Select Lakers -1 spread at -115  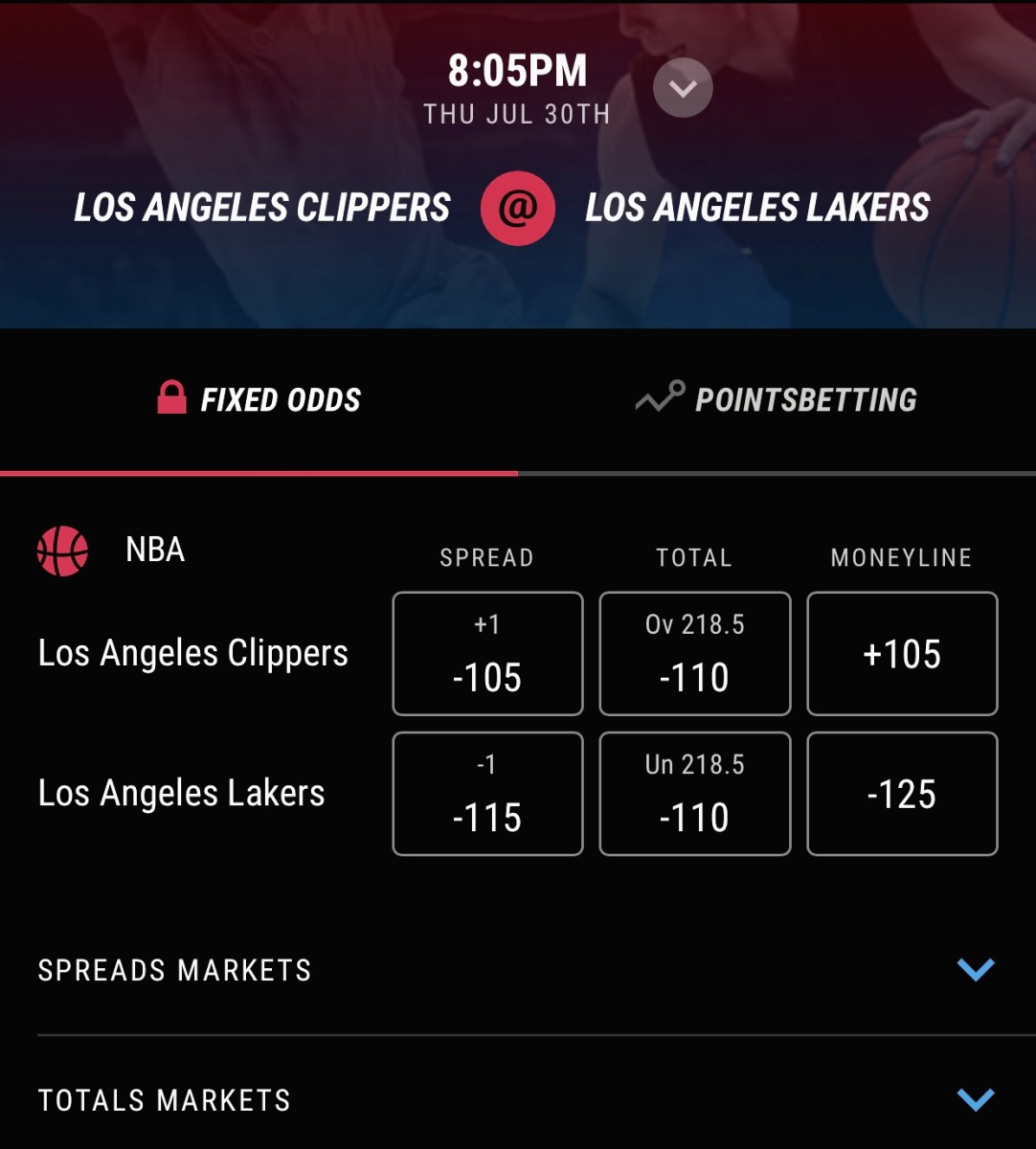[x=487, y=794]
